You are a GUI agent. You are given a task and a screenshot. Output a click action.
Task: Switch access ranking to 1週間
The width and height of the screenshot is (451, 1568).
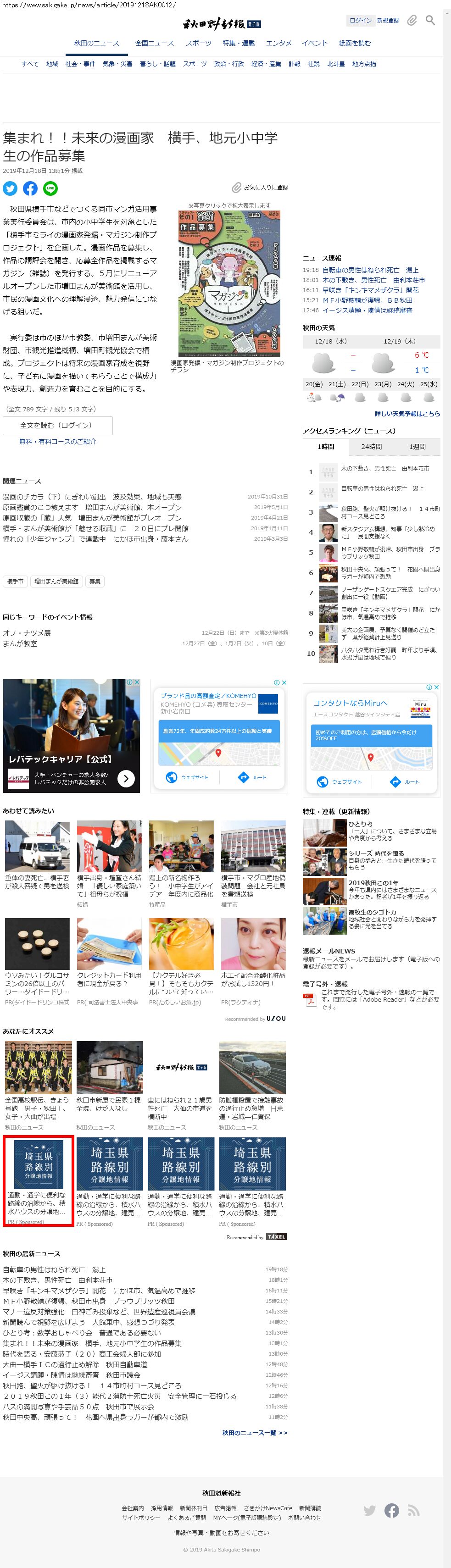coord(417,446)
